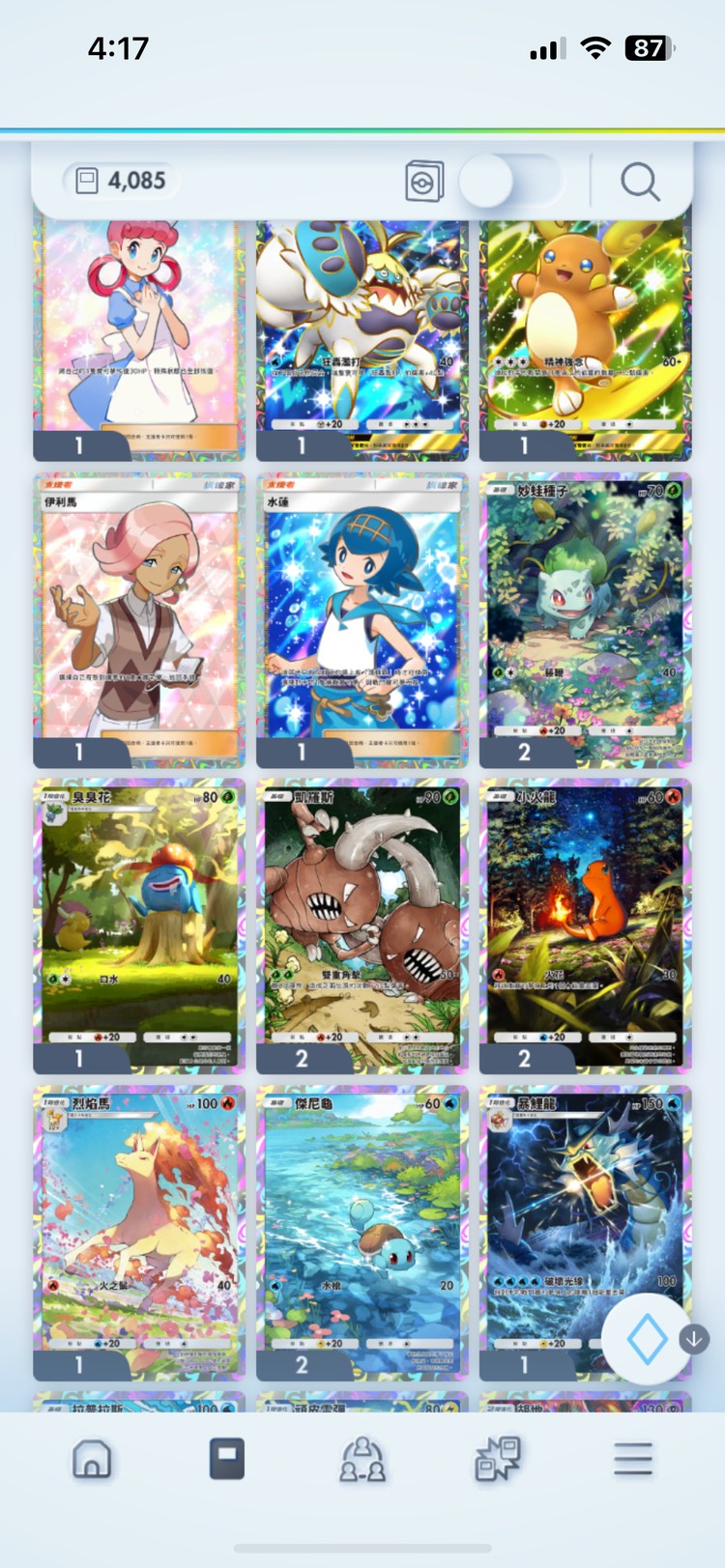Image resolution: width=725 pixels, height=1568 pixels.
Task: Open the pink-haired supporter card
Action: click(139, 328)
